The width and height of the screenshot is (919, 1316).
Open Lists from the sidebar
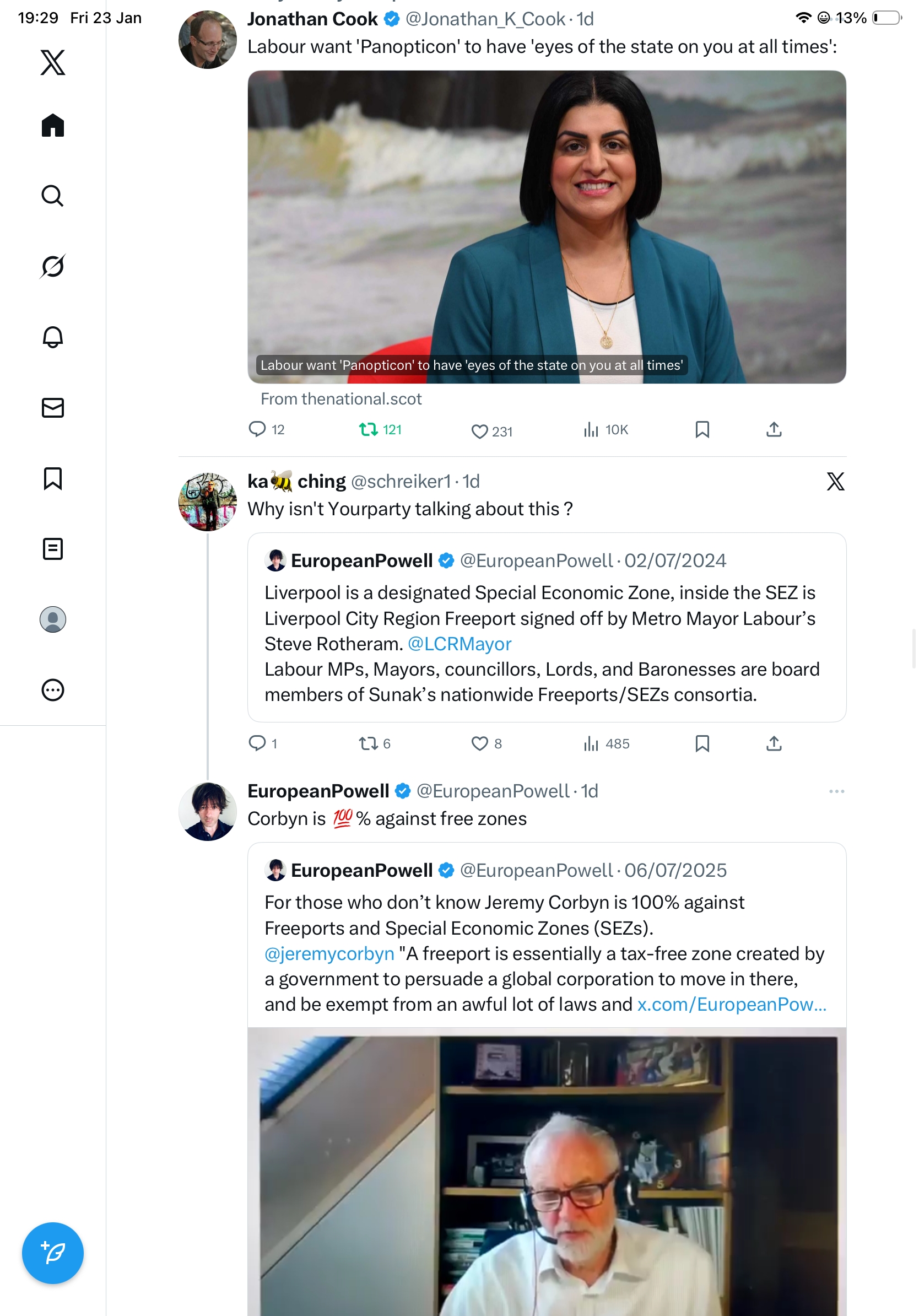click(x=53, y=548)
